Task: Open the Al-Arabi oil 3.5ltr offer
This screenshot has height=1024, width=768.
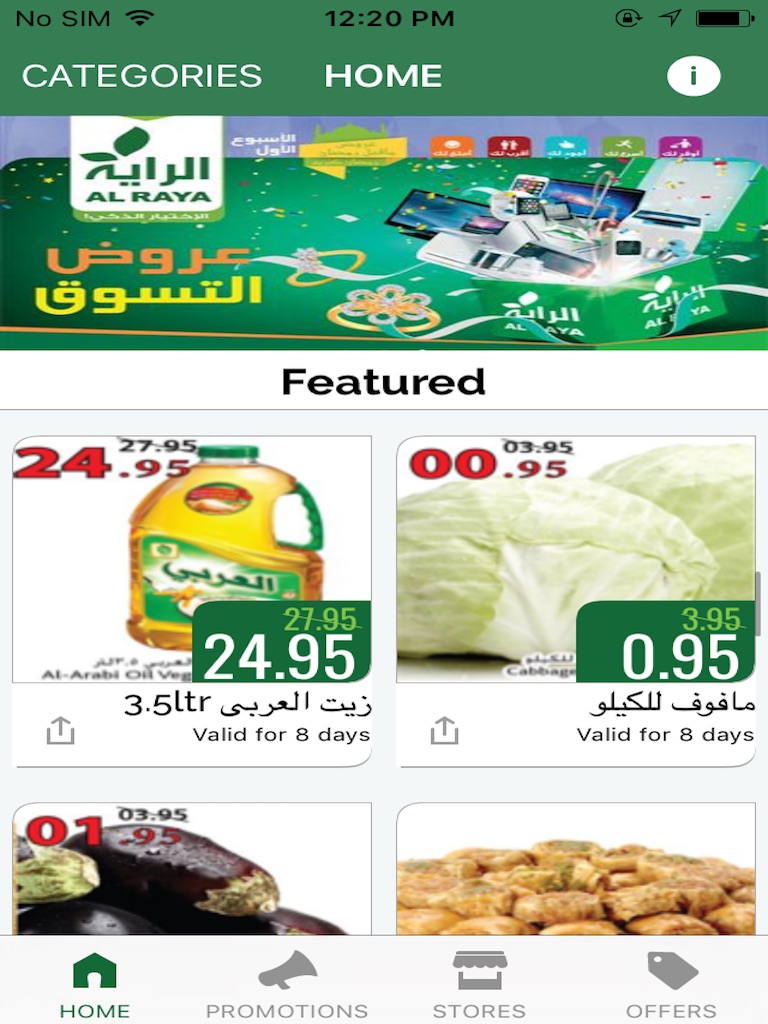Action: pyautogui.click(x=192, y=601)
